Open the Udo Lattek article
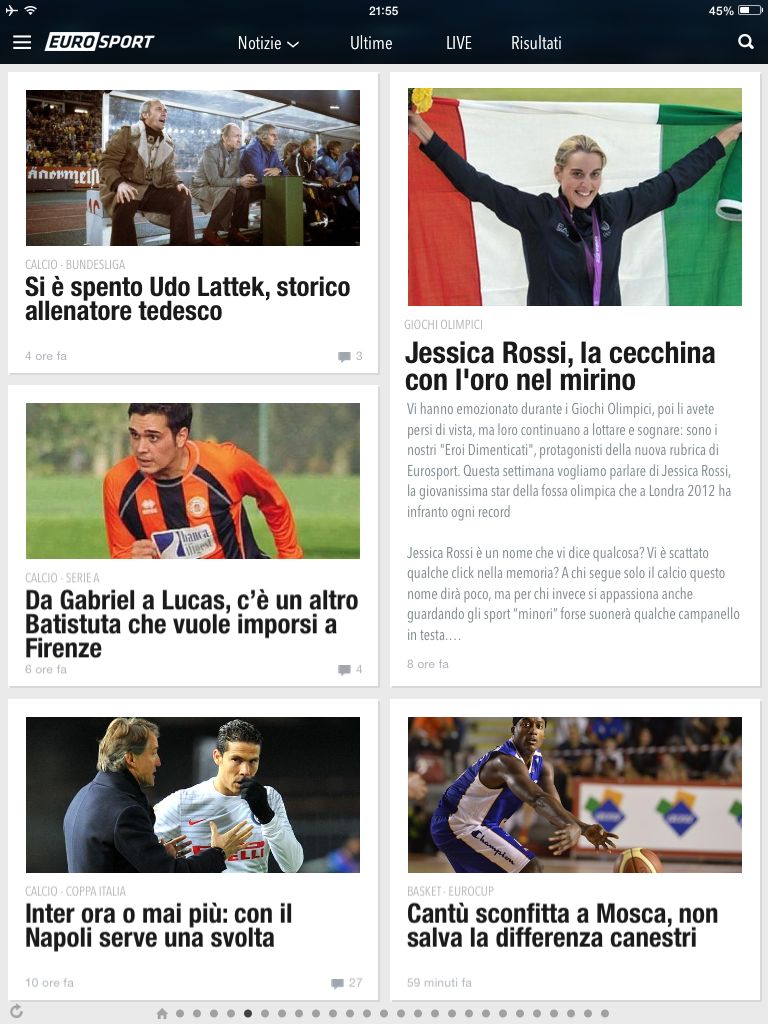This screenshot has width=768, height=1024. click(x=188, y=299)
